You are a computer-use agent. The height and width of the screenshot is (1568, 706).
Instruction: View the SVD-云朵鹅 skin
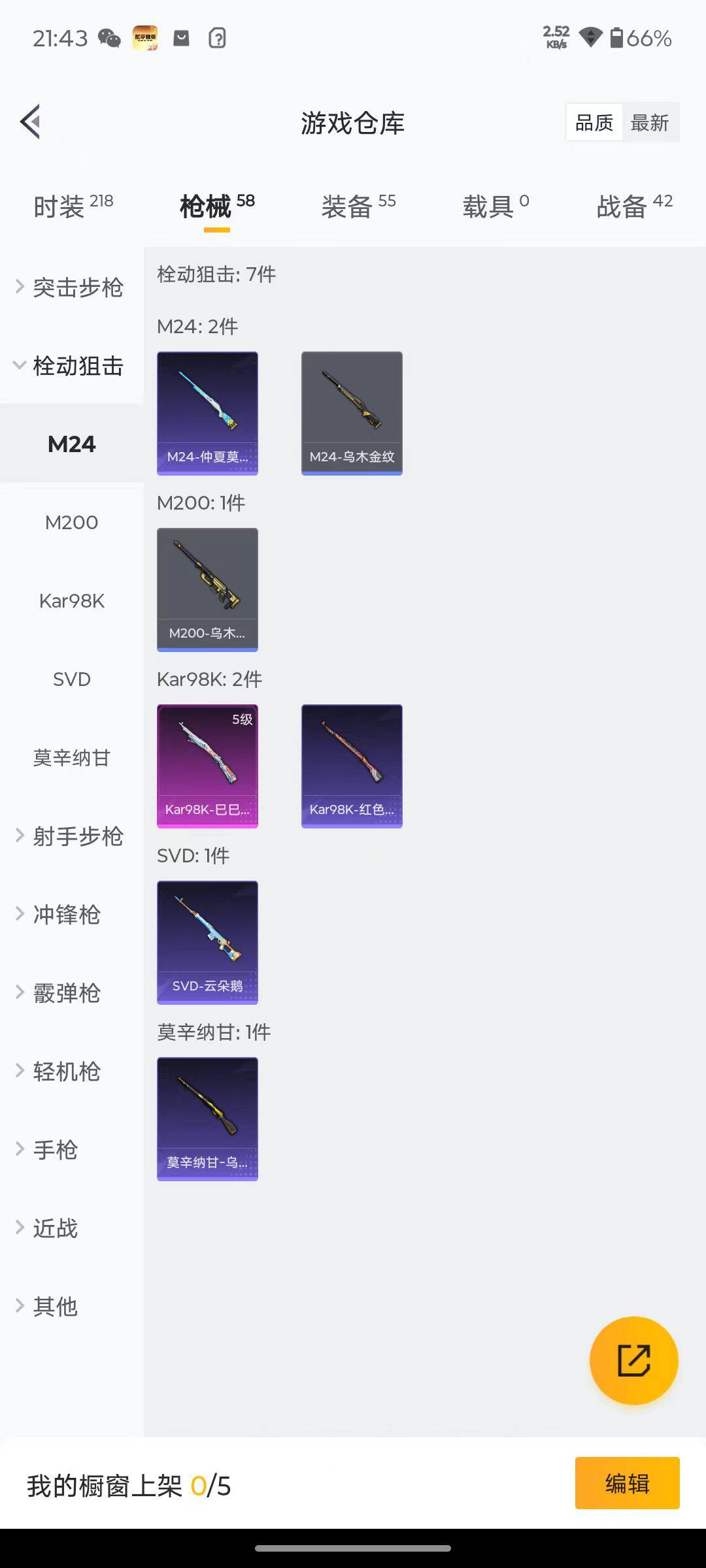[x=207, y=942]
